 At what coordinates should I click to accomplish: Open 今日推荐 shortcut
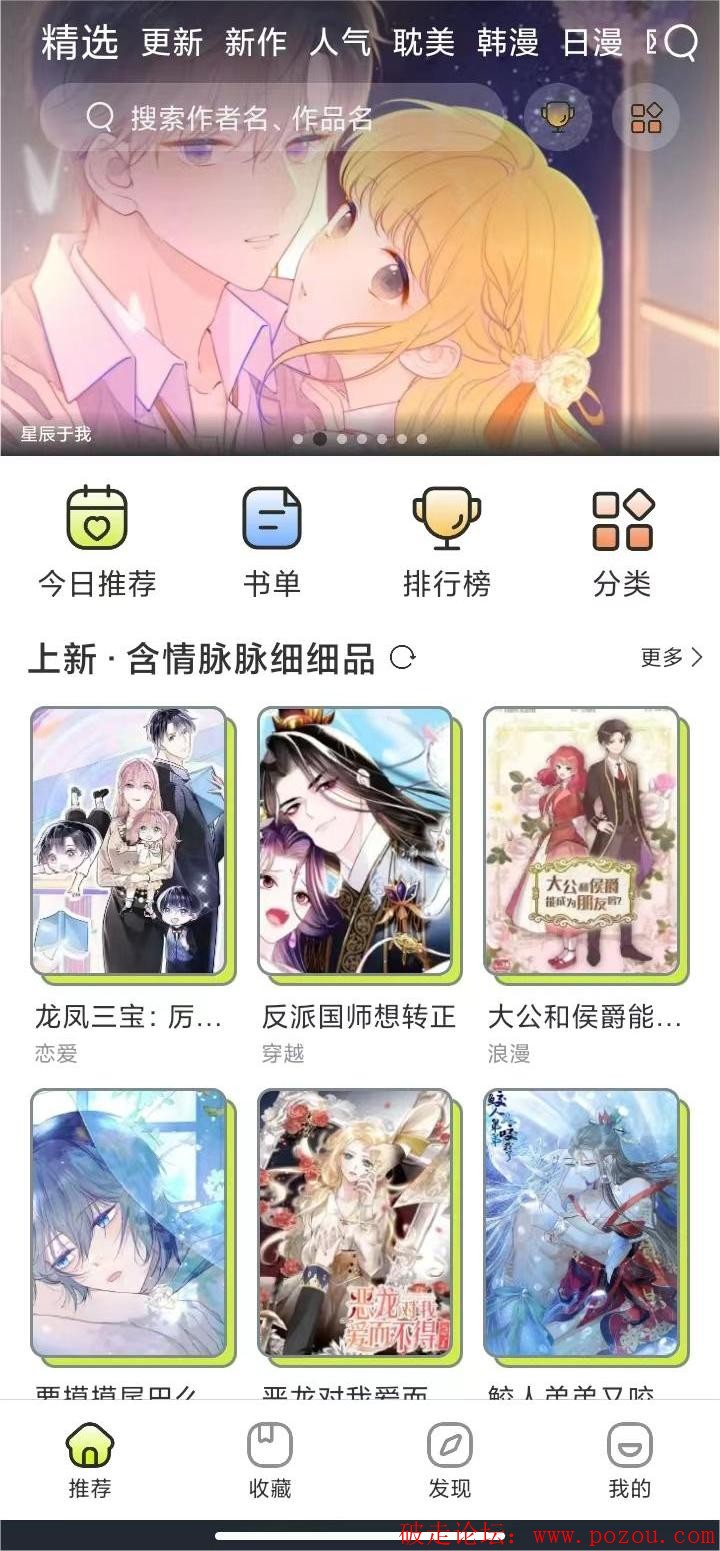point(97,541)
